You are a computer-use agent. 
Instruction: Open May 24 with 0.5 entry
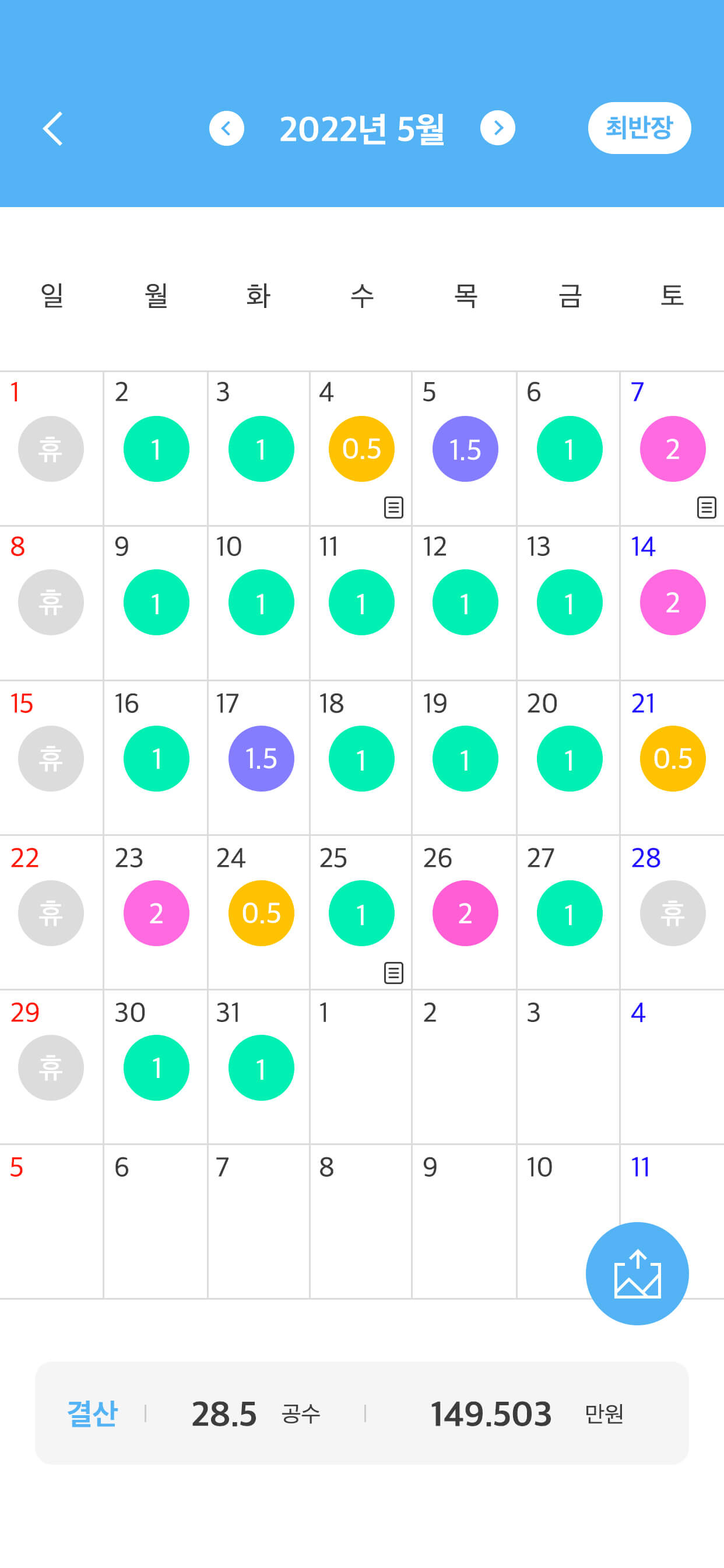click(261, 913)
